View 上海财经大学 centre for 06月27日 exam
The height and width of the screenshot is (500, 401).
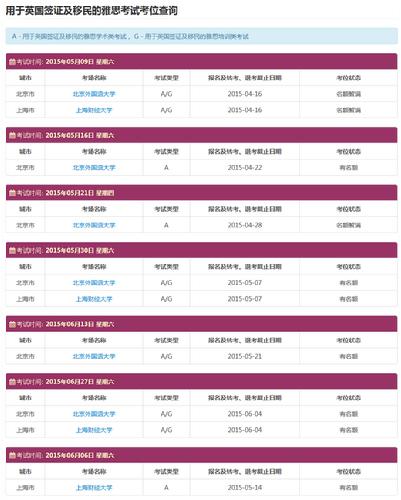pos(94,430)
